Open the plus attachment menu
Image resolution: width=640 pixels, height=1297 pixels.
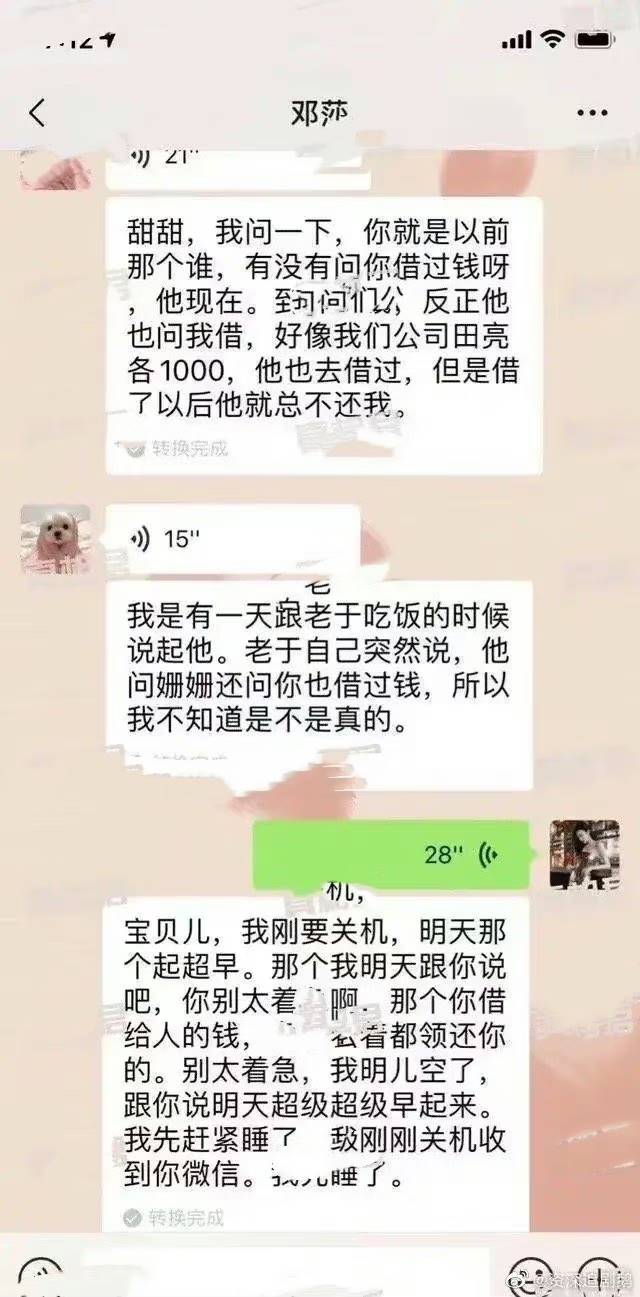(598, 1275)
